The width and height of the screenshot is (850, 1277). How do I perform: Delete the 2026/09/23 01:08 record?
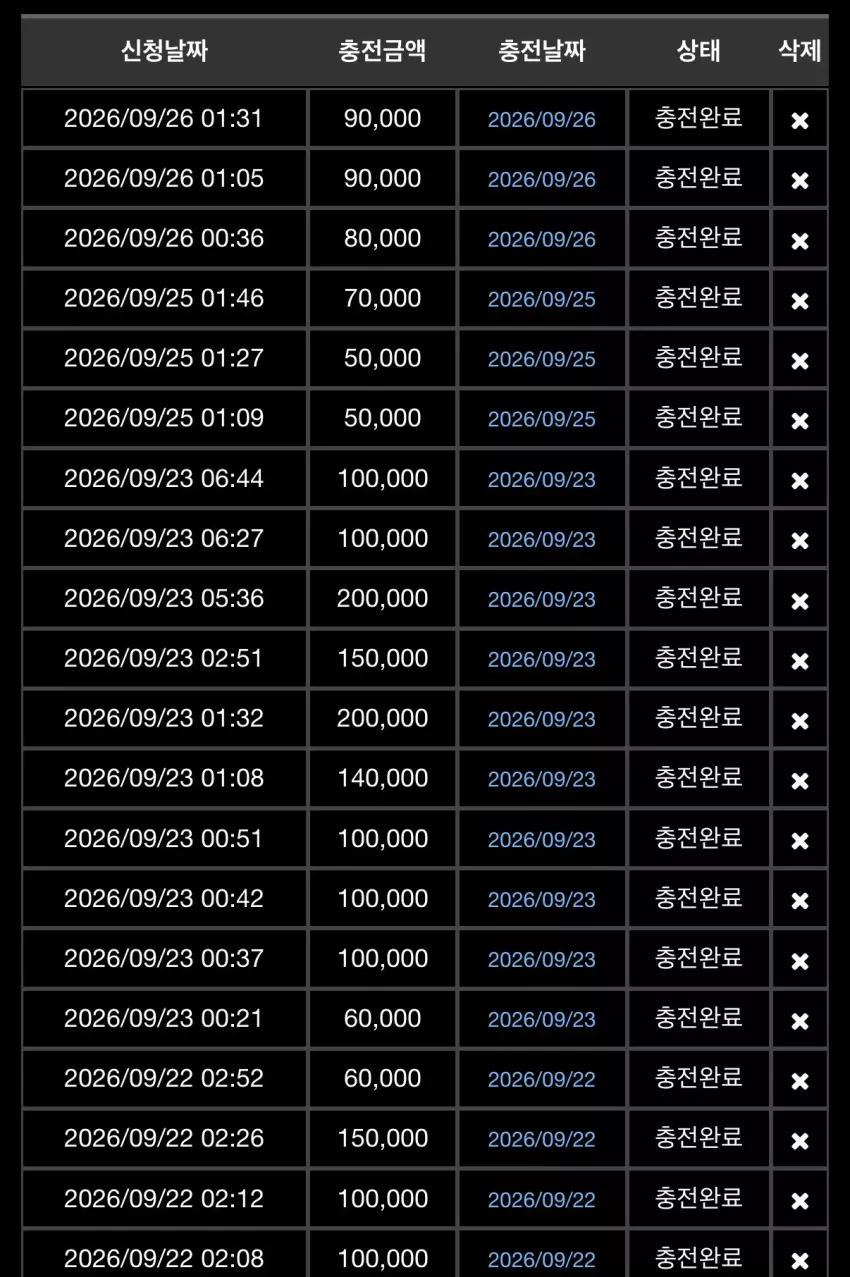800,781
